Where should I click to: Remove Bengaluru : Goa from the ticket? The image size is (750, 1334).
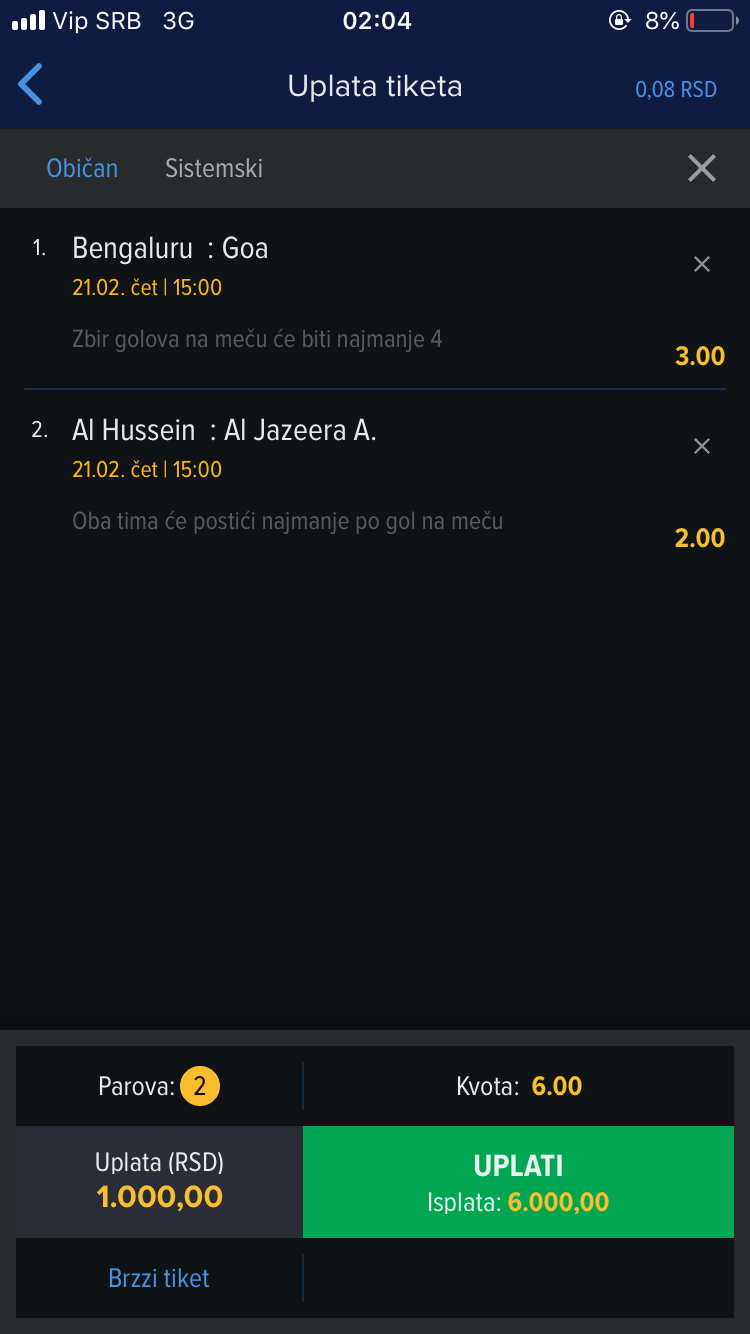point(702,264)
